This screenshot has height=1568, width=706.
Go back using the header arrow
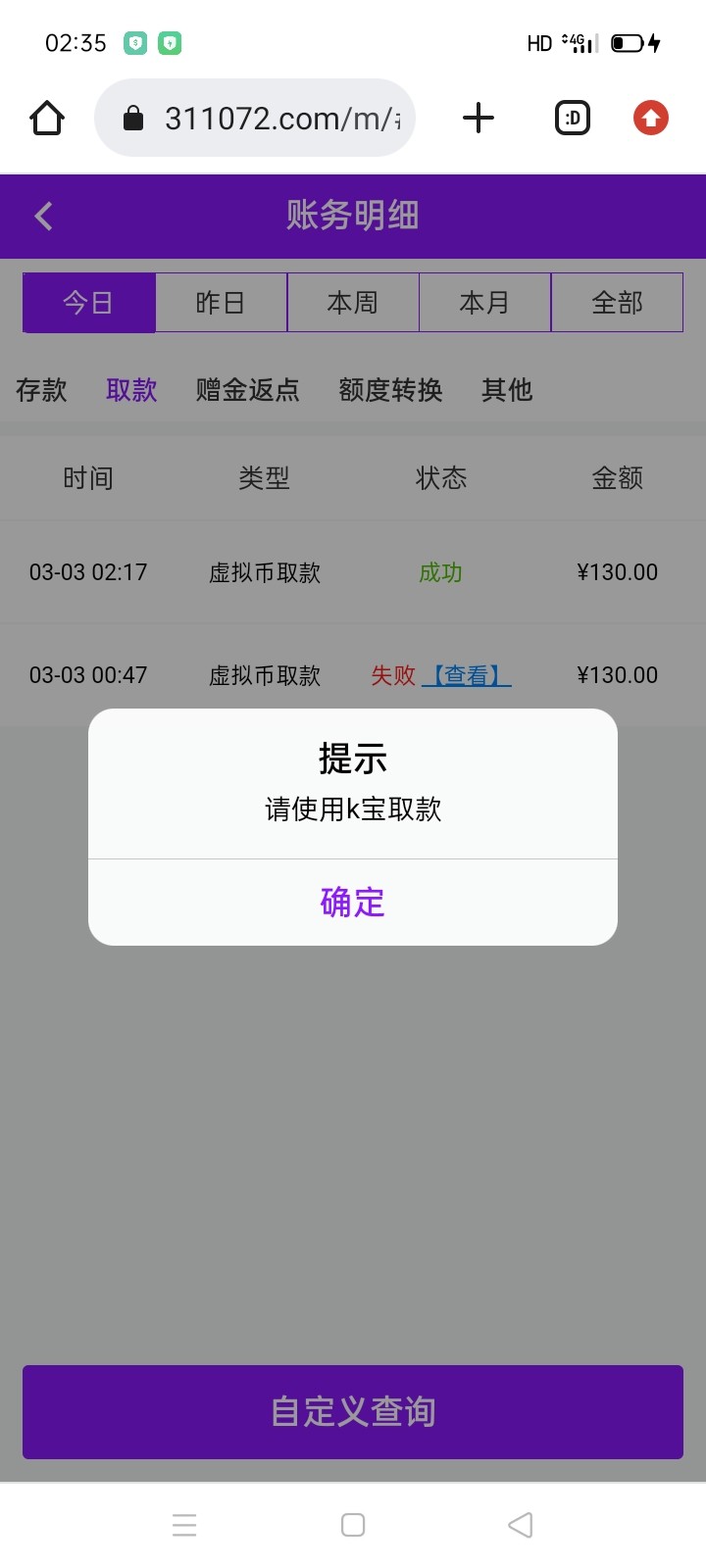tap(43, 216)
